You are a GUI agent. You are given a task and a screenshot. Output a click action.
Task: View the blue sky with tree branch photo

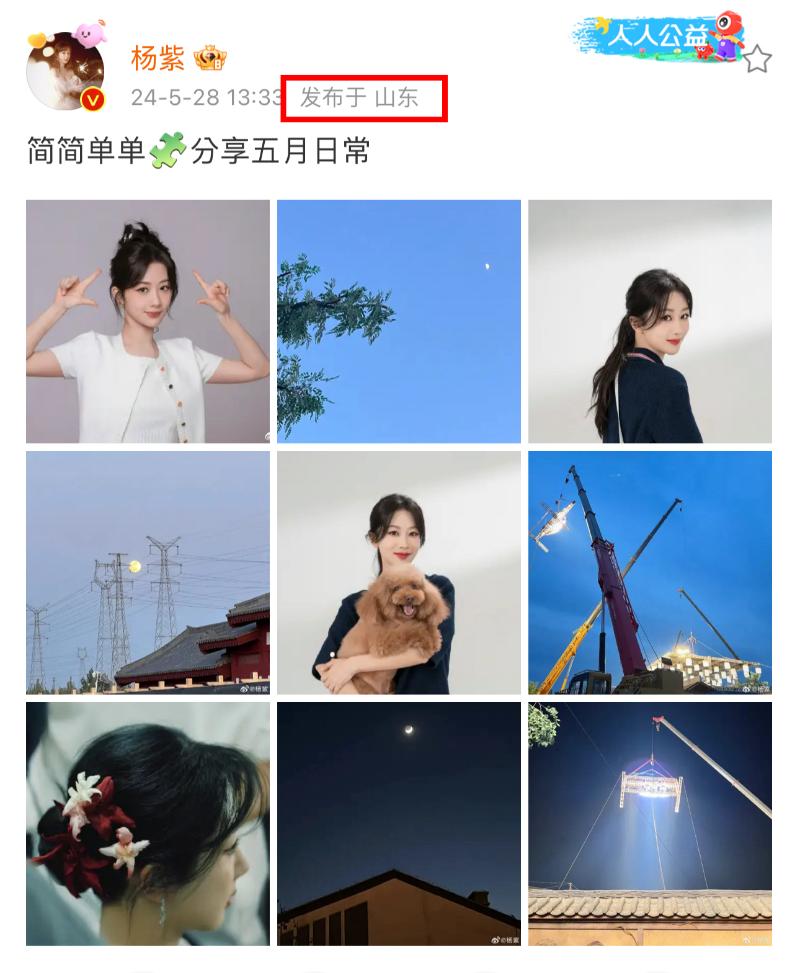tap(399, 321)
